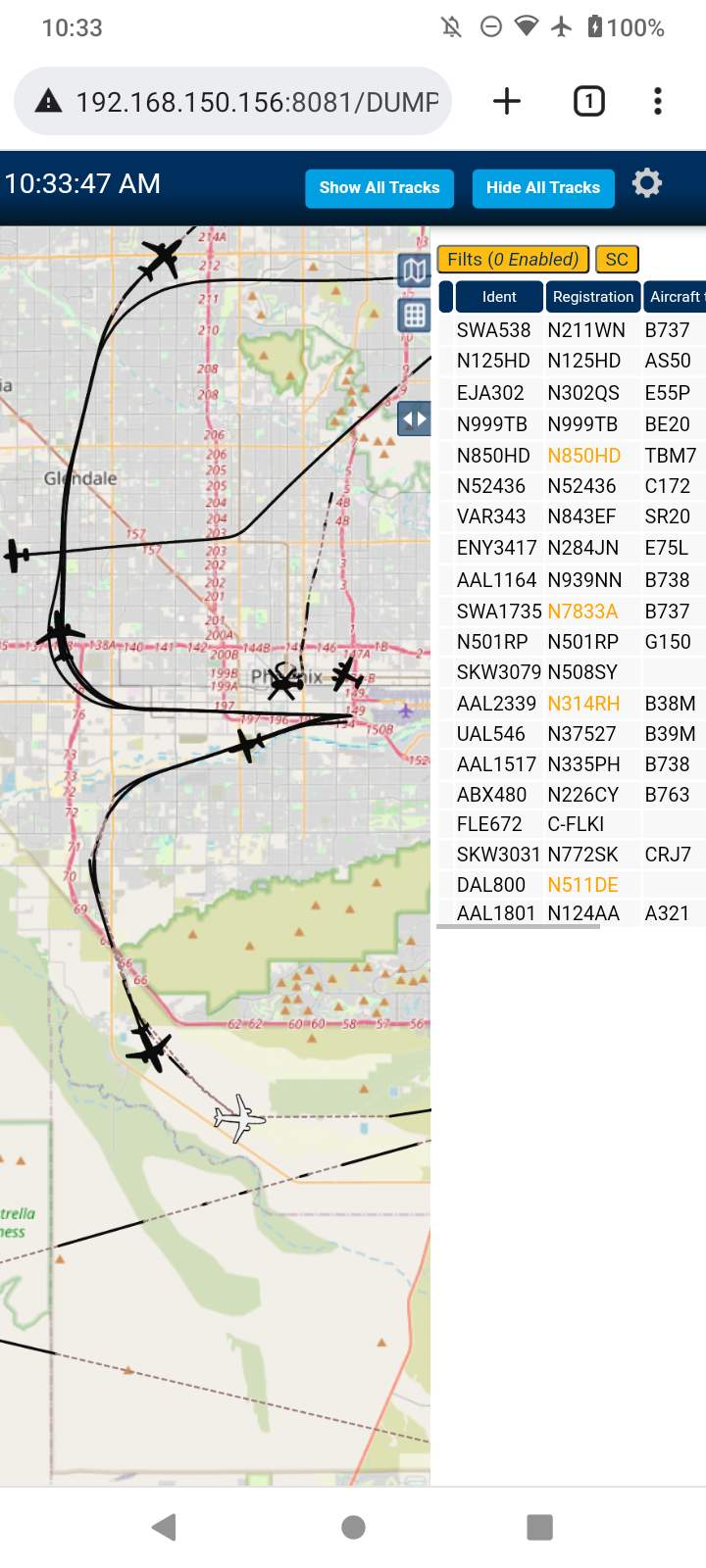Viewport: 706px width, 1568px height.
Task: Open registration link N314RH
Action: point(583,704)
